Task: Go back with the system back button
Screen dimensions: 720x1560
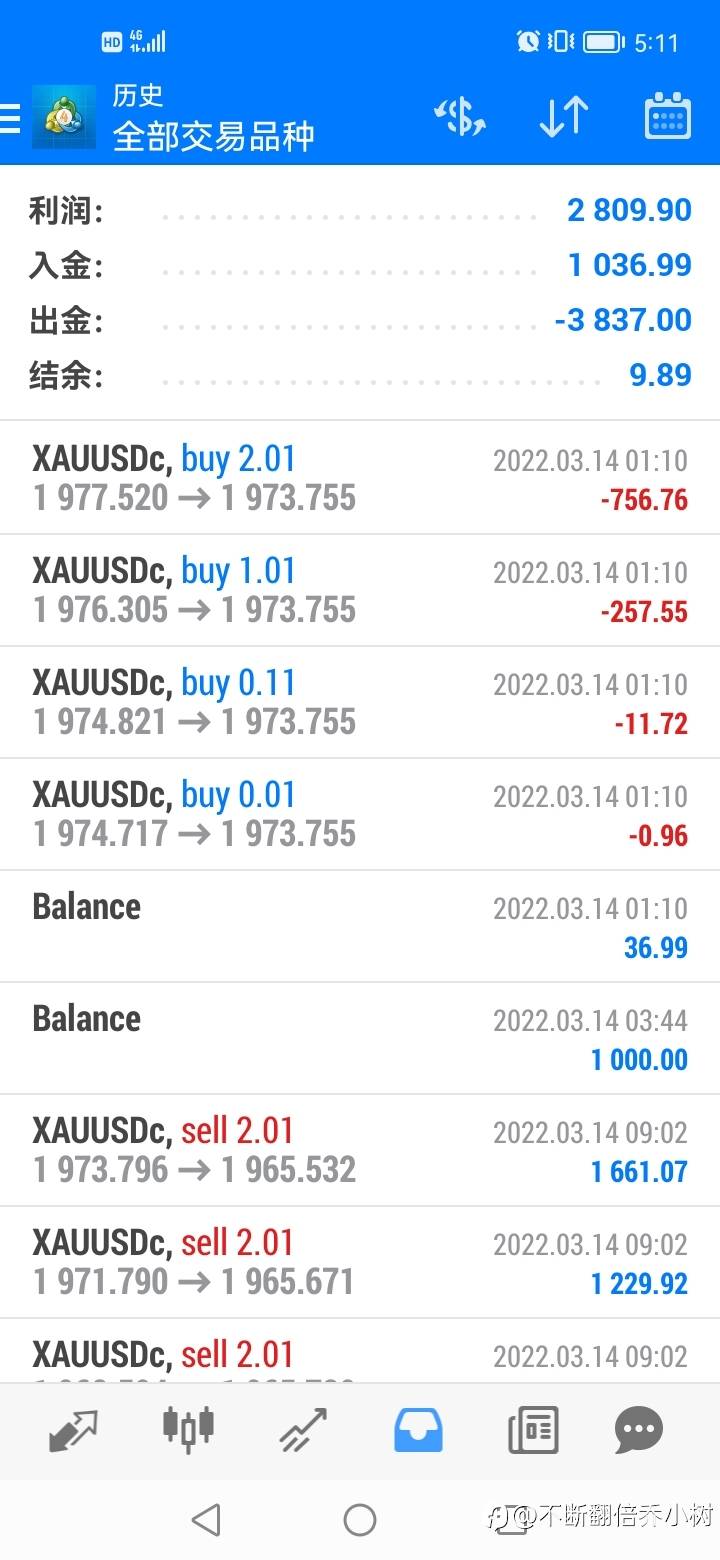Action: coord(206,1520)
